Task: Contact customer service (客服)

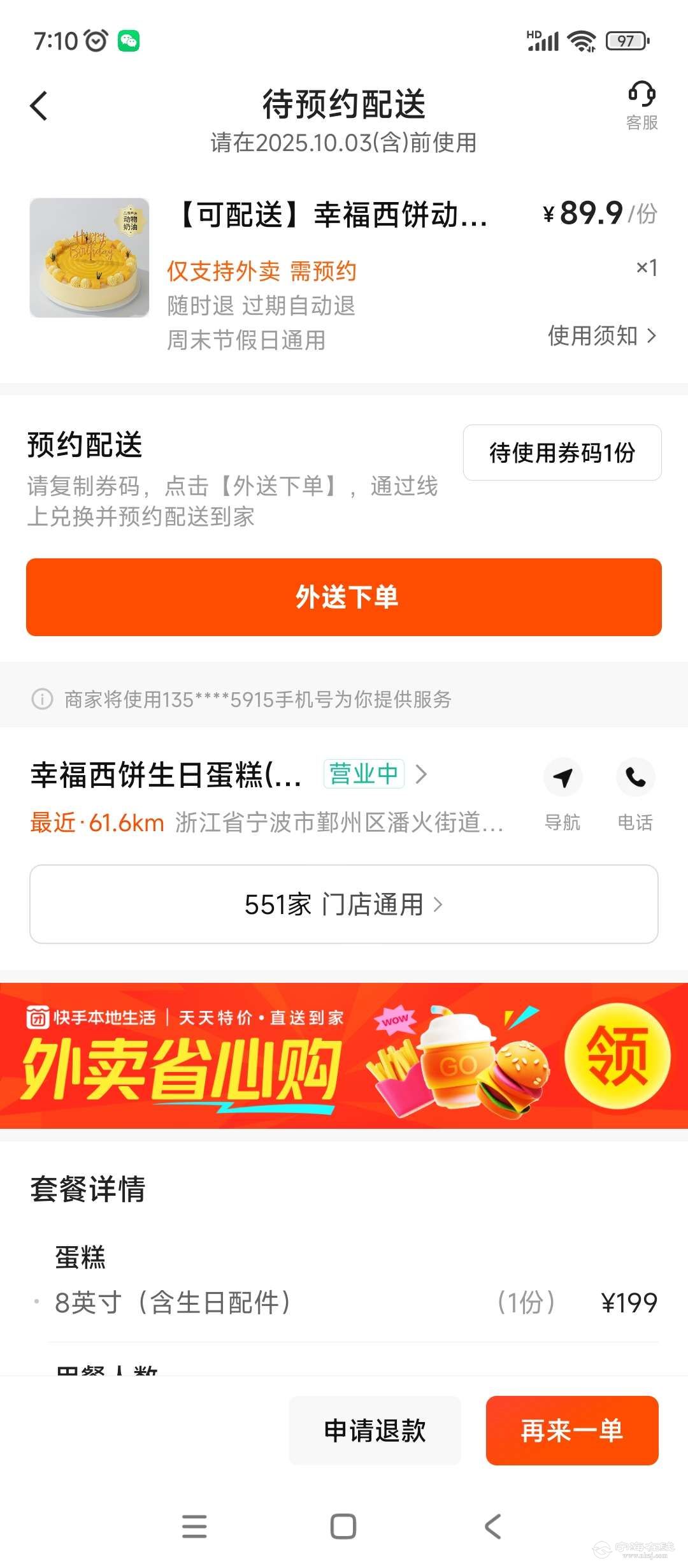Action: 641,105
